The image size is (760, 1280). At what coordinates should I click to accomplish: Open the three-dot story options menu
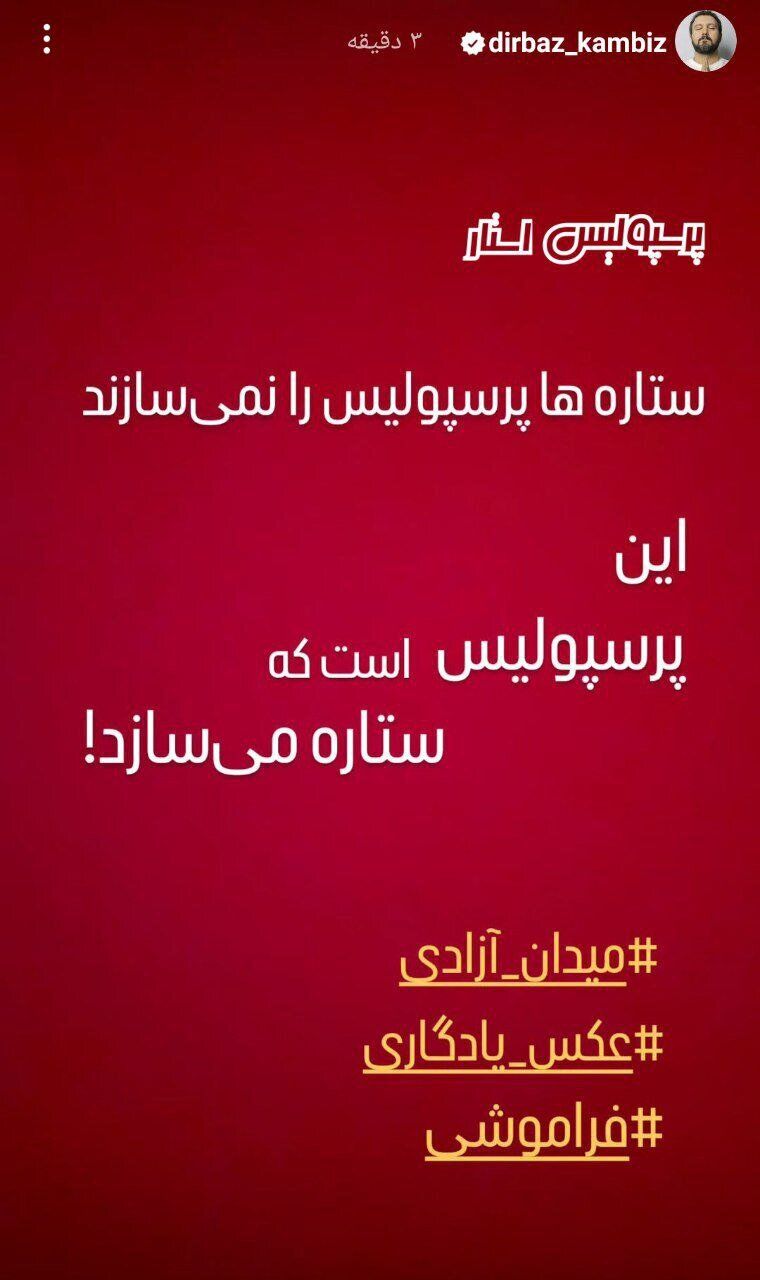click(x=47, y=40)
